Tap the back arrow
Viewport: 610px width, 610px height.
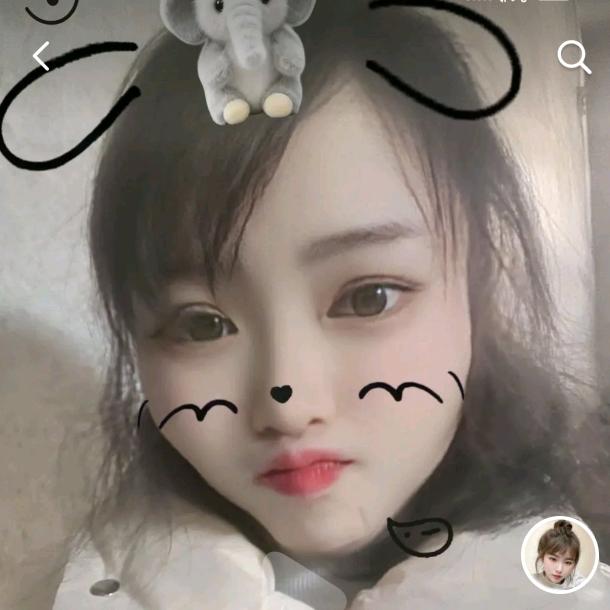pyautogui.click(x=41, y=57)
